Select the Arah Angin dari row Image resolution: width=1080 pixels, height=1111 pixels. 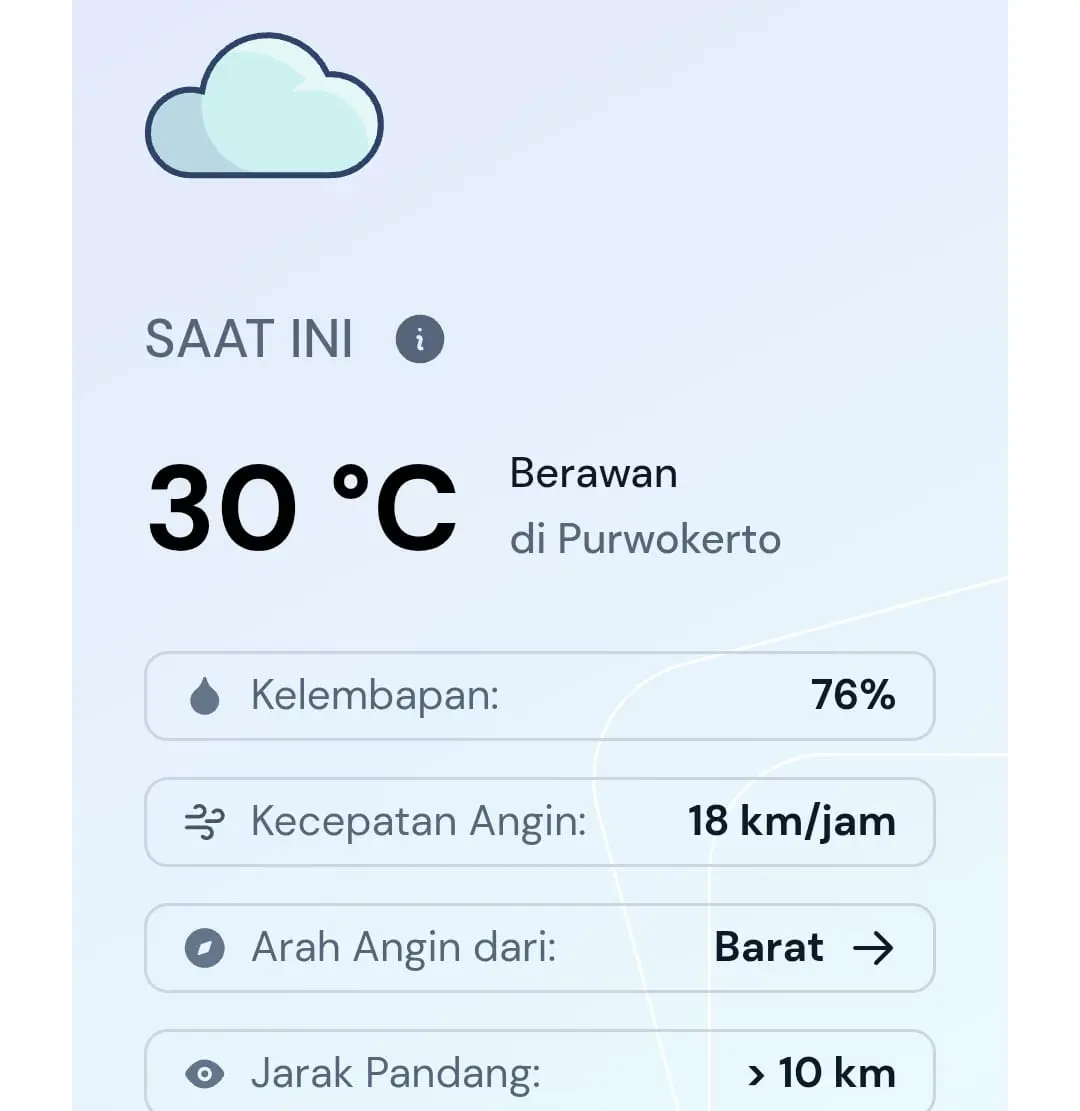pos(540,948)
